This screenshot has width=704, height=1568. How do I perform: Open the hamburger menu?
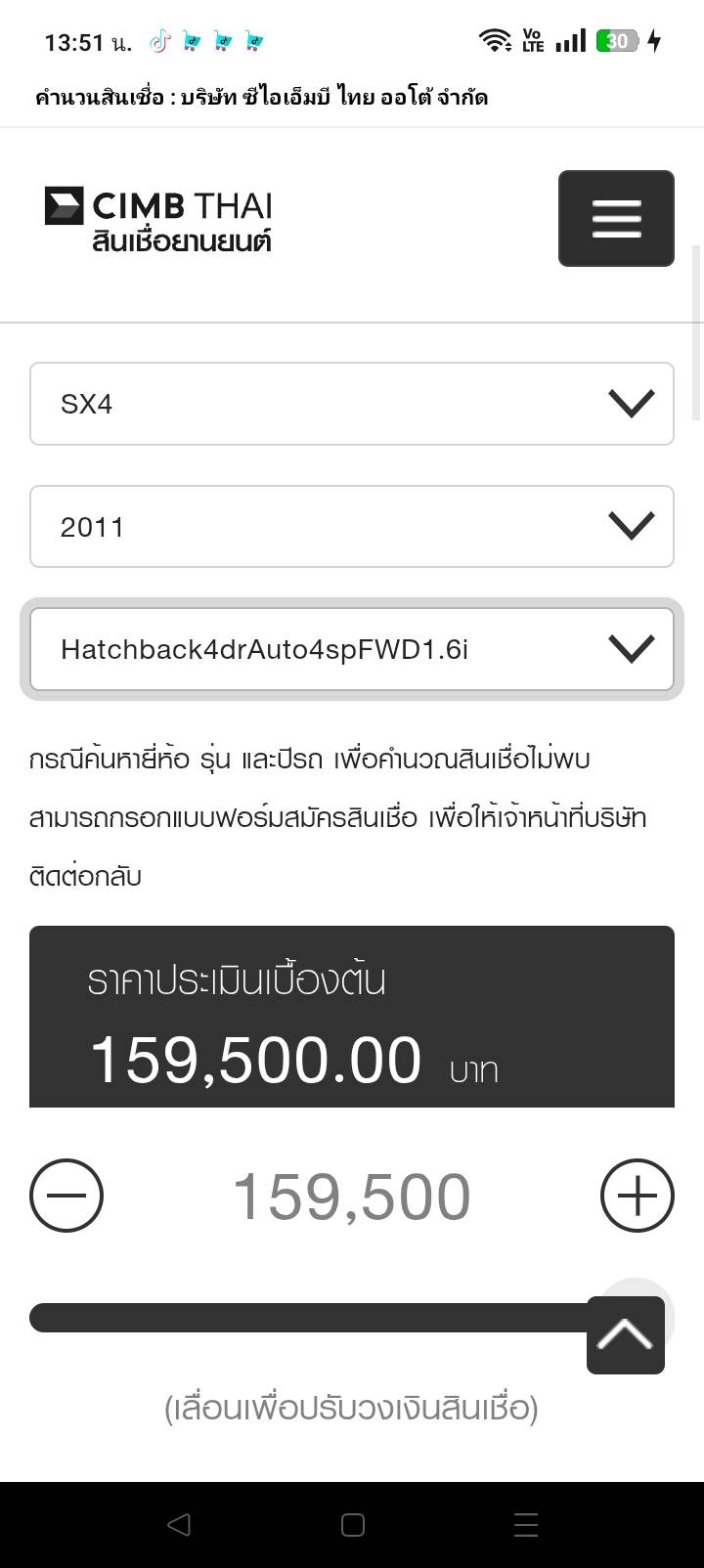tap(616, 218)
